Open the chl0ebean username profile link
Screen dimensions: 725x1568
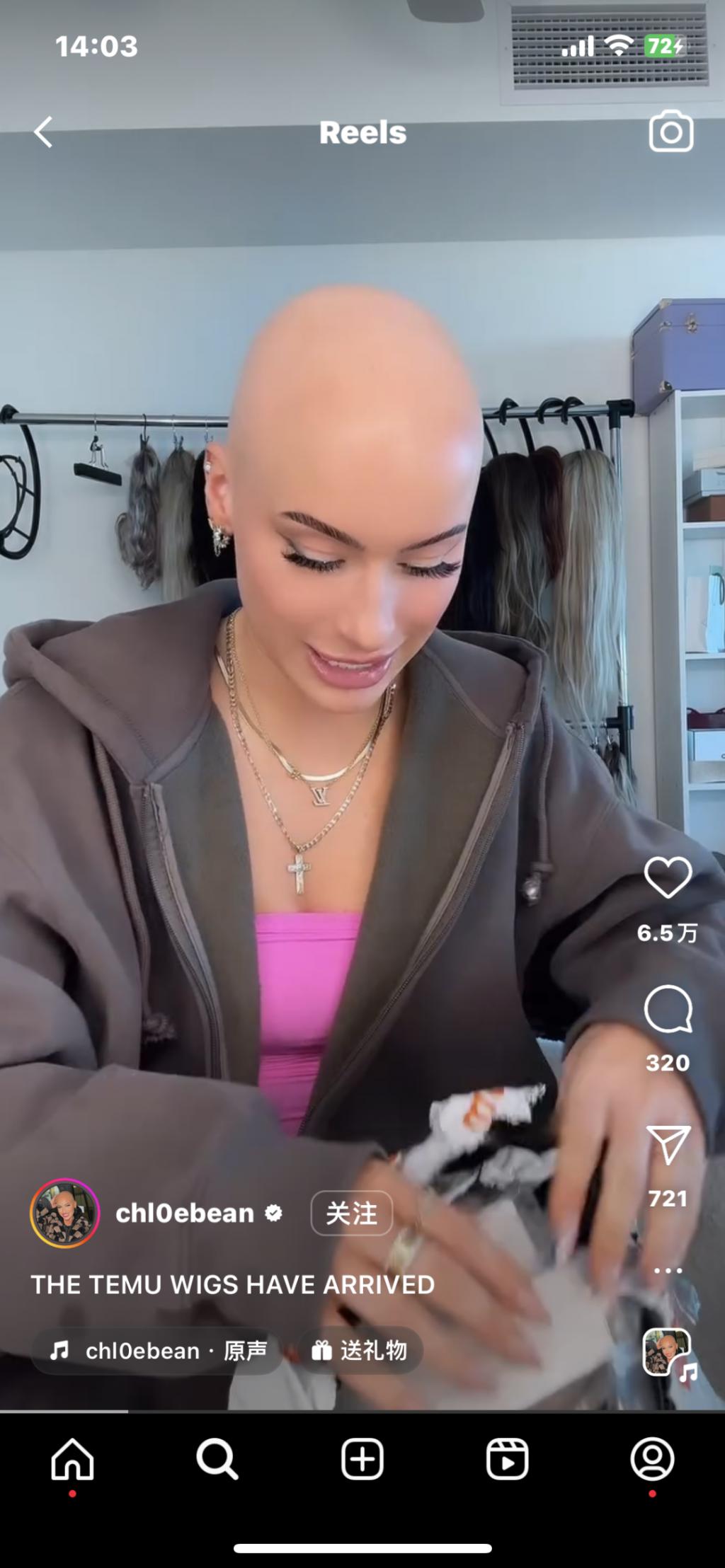(184, 1214)
